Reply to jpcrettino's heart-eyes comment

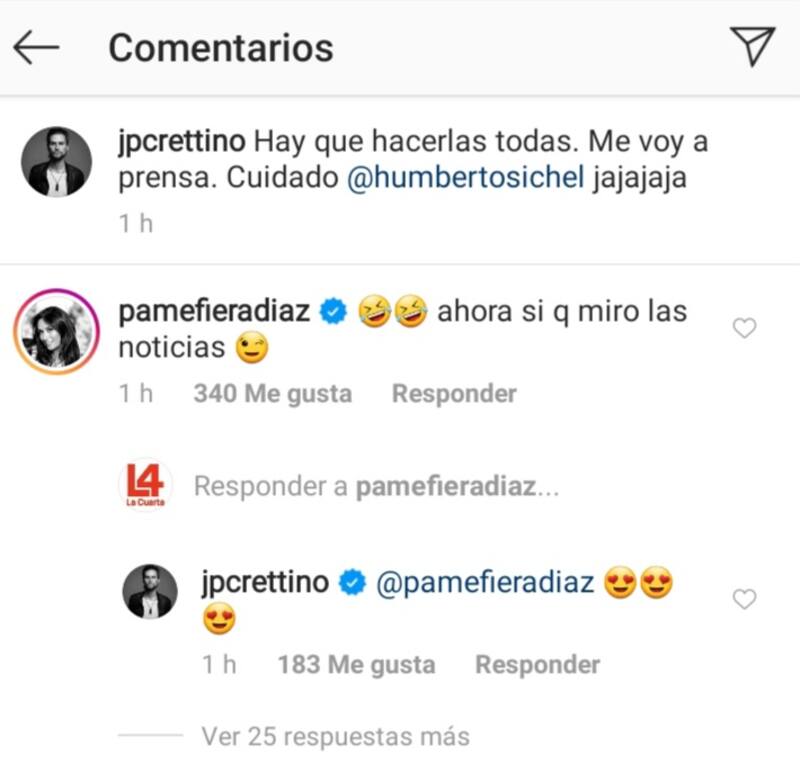[x=537, y=664]
